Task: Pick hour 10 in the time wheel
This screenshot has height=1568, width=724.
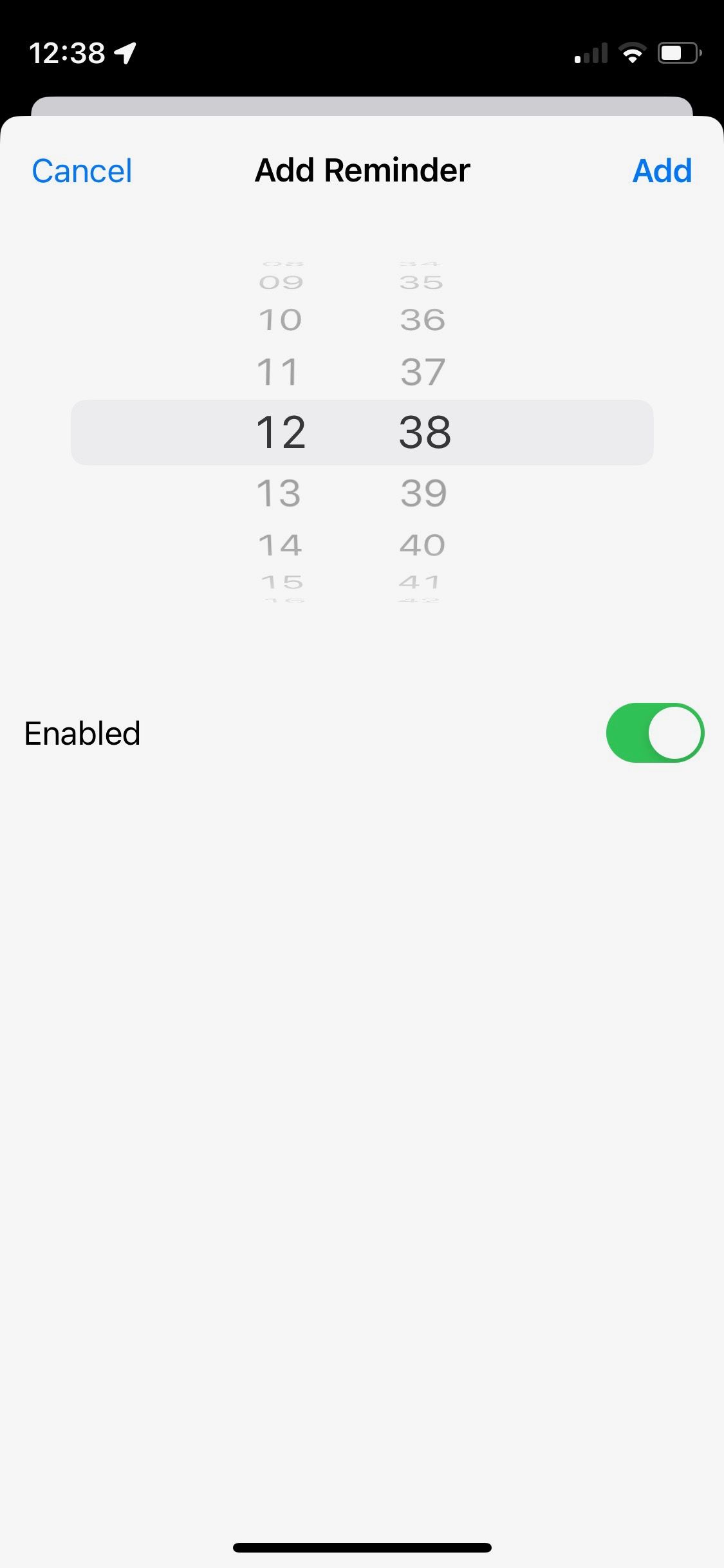Action: (280, 320)
